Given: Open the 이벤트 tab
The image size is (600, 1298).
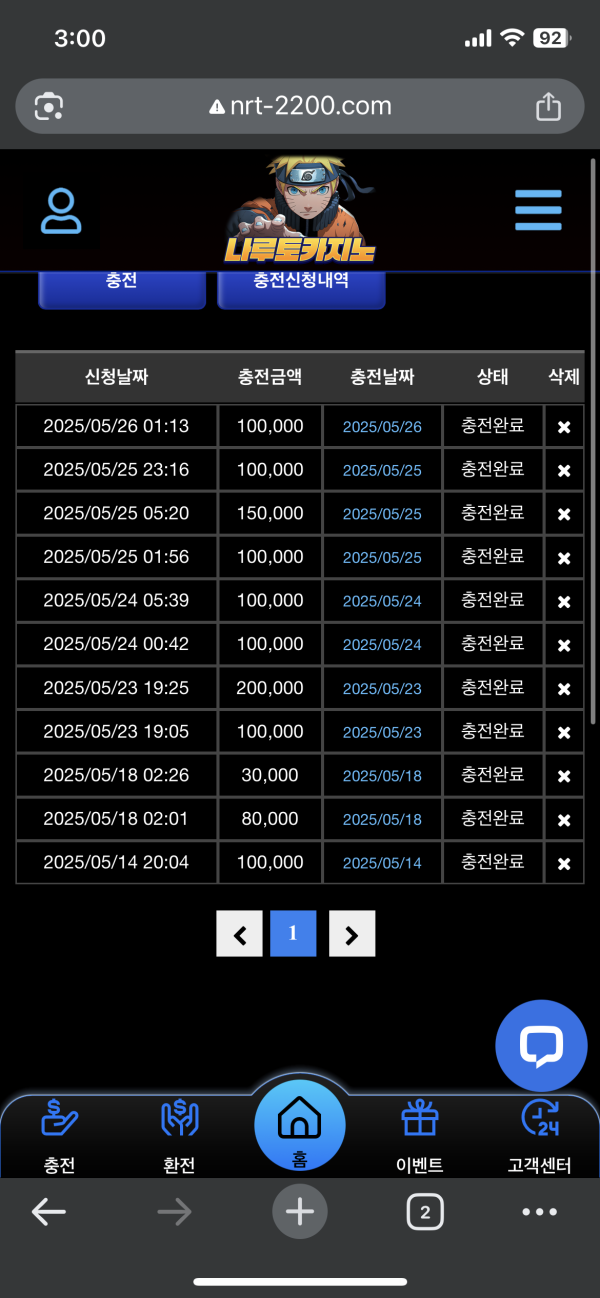Looking at the screenshot, I should pyautogui.click(x=419, y=1136).
